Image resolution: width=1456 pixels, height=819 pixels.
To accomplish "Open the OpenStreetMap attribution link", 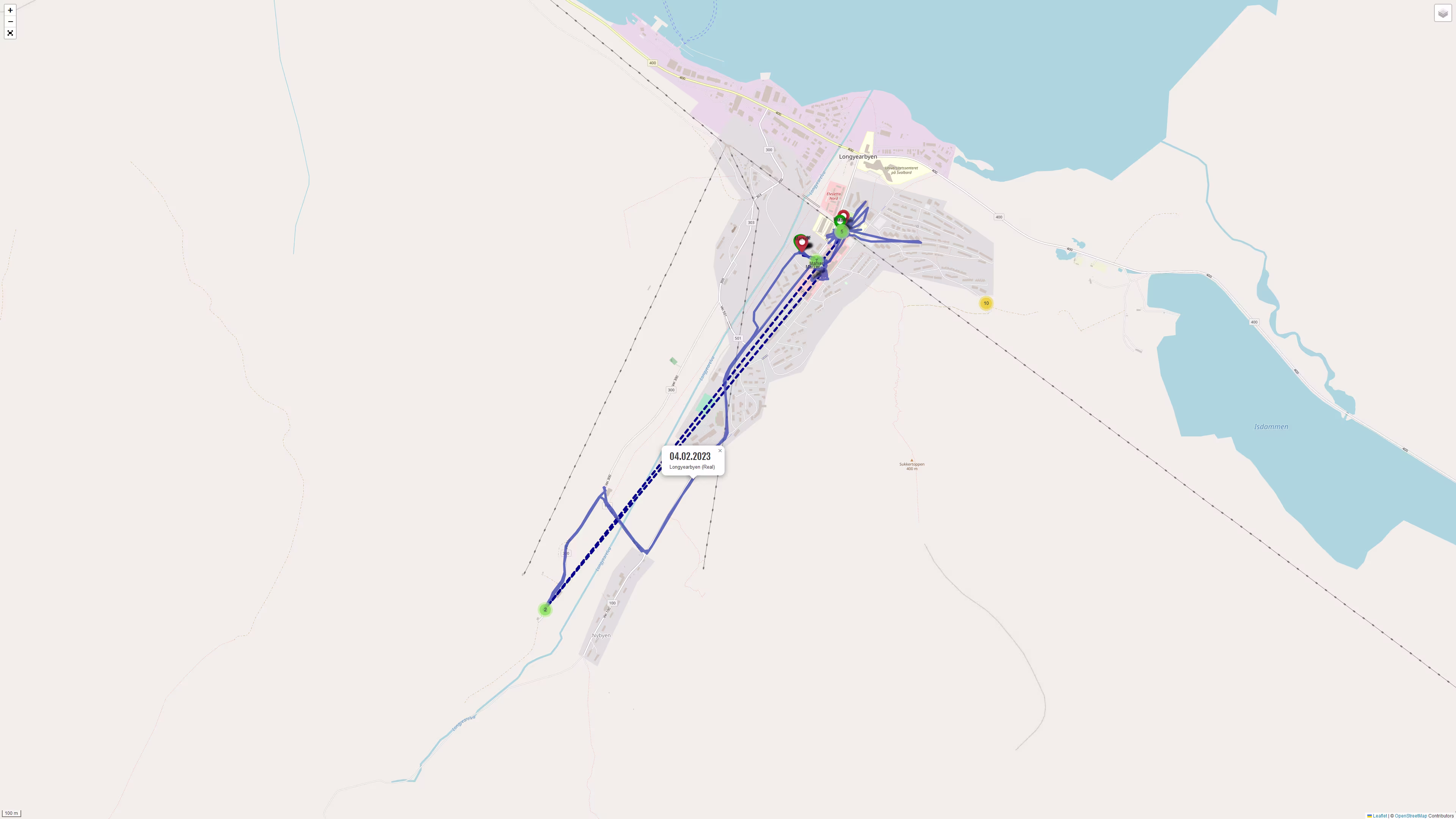I will coord(1410,816).
